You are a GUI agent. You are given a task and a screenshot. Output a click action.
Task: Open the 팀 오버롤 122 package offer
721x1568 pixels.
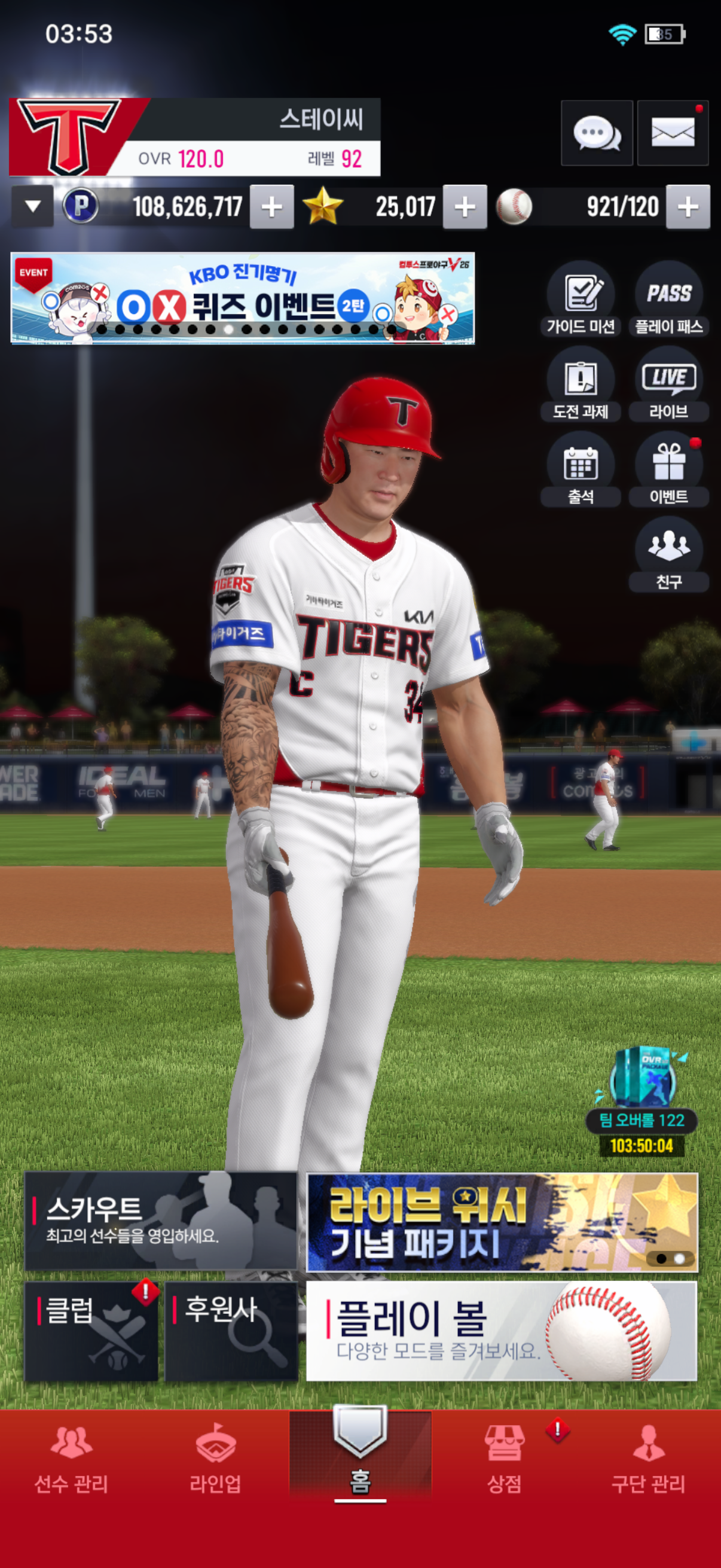[x=642, y=1100]
